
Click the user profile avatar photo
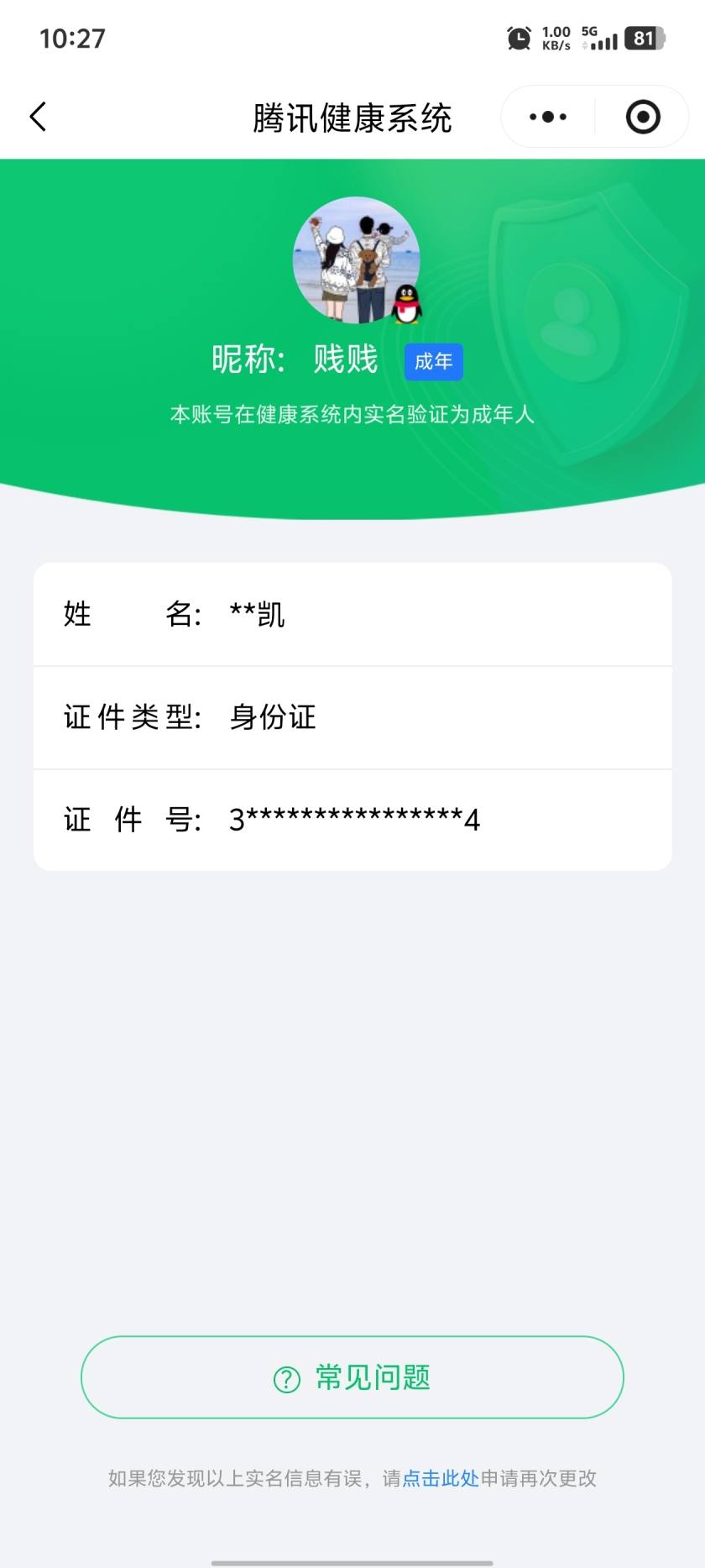point(358,260)
